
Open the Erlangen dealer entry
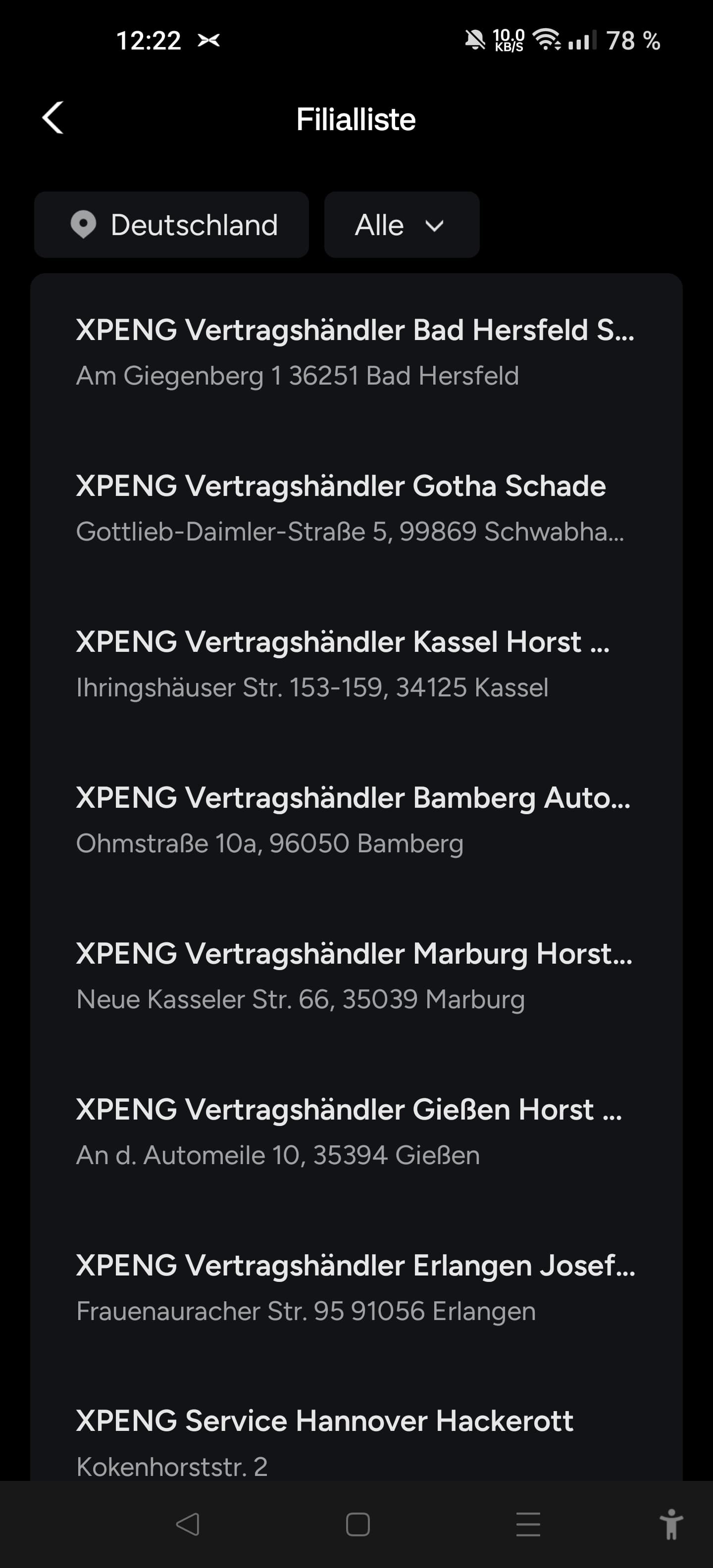[356, 1287]
